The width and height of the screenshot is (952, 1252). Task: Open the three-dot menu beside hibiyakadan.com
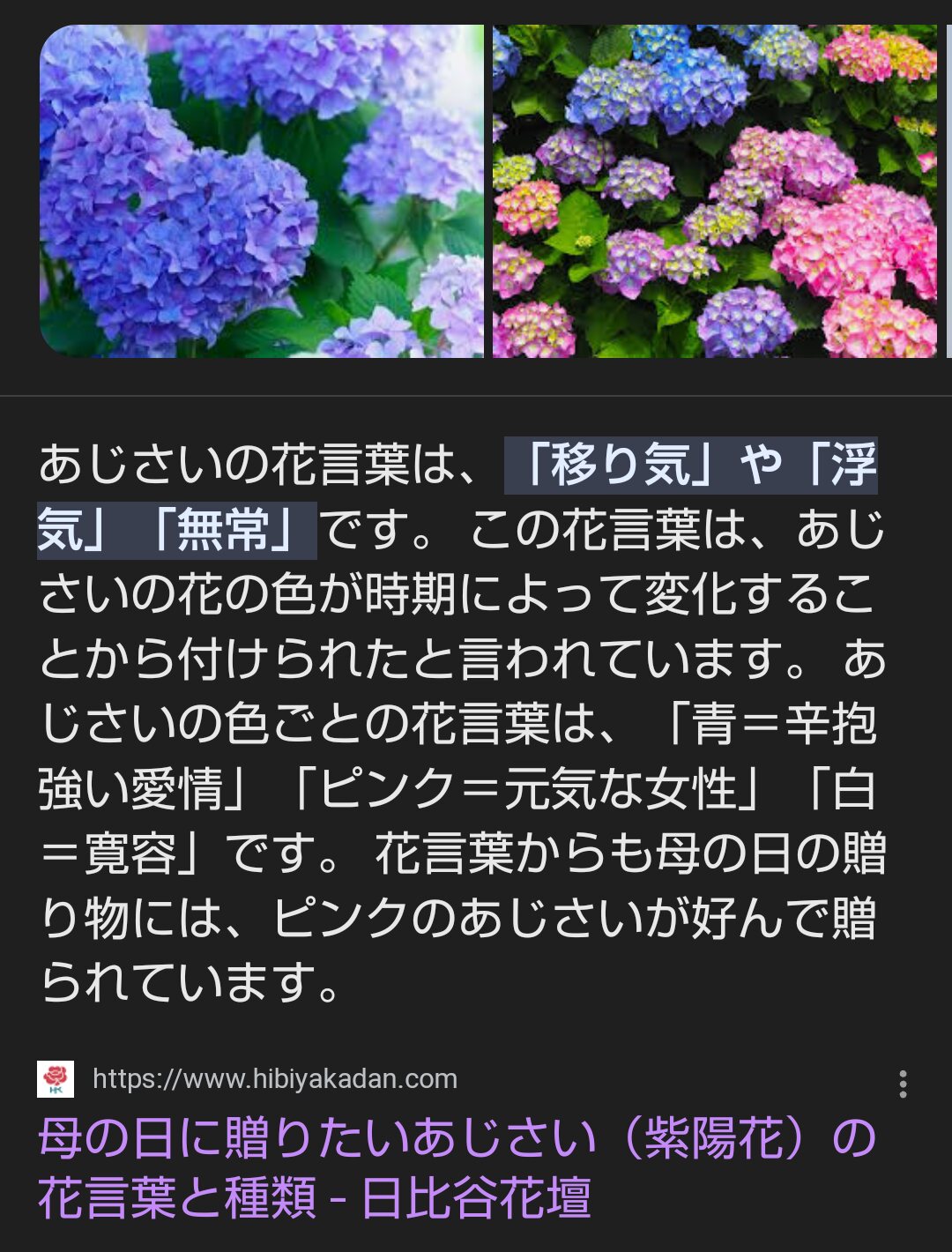click(903, 1084)
